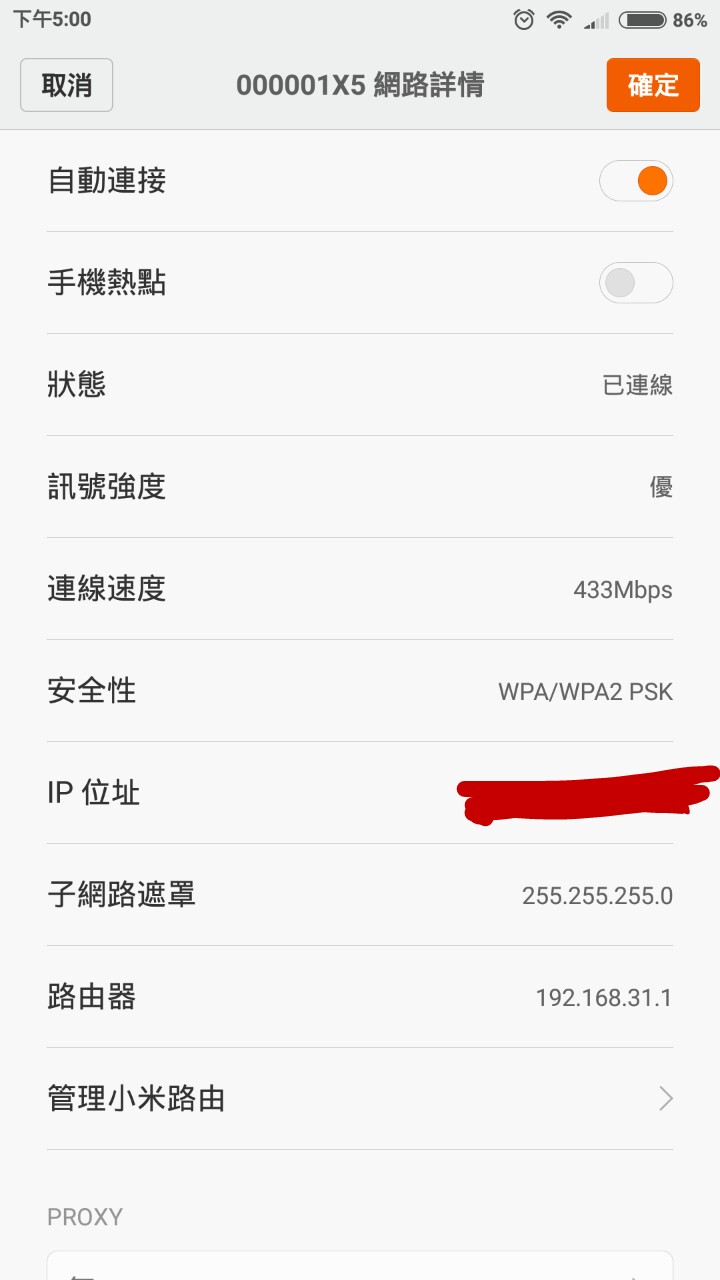720x1280 pixels.
Task: Disable the 自動連接 auto-connect switch
Action: (x=636, y=182)
